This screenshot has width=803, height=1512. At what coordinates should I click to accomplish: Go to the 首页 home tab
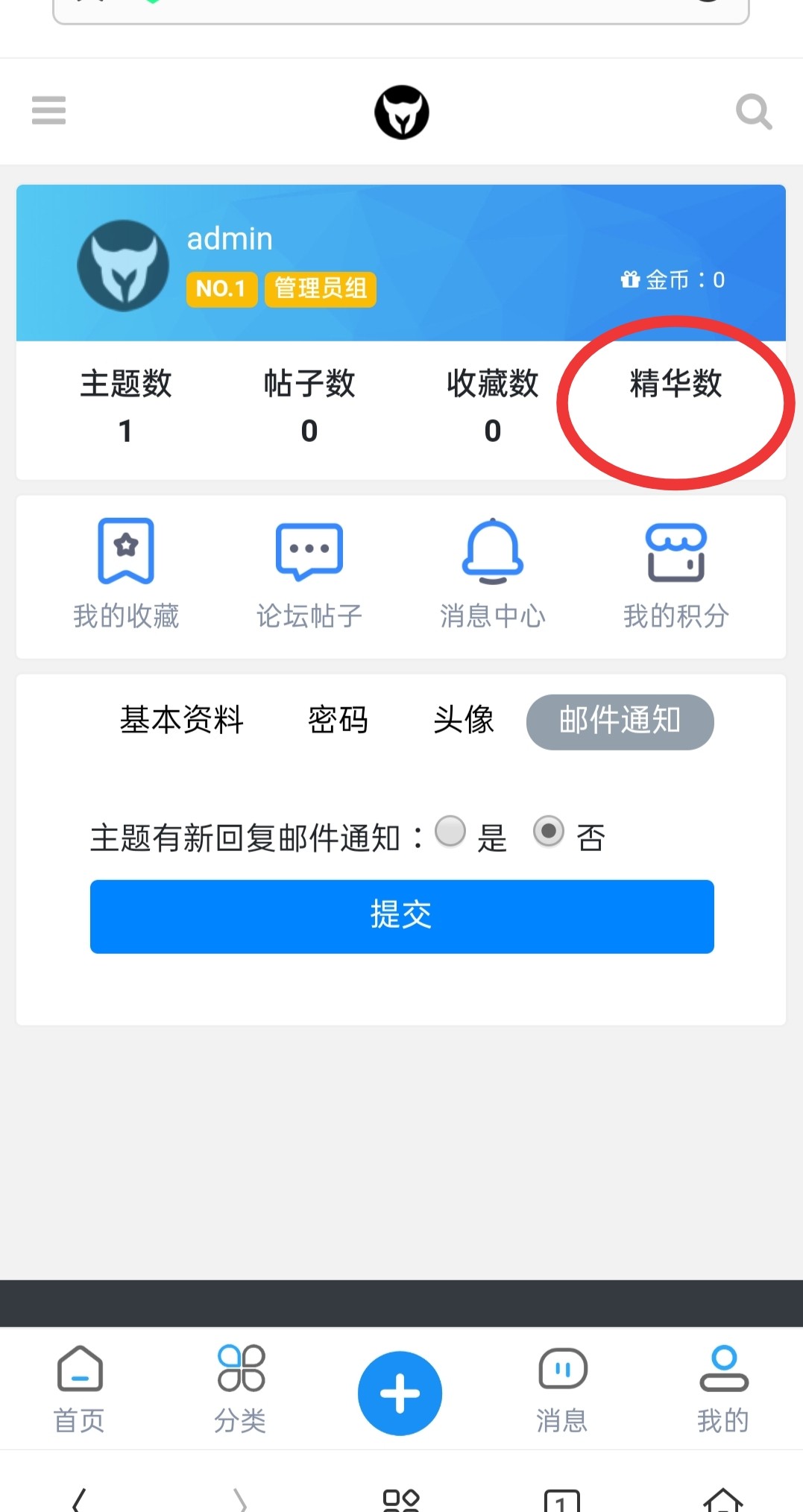point(79,1389)
